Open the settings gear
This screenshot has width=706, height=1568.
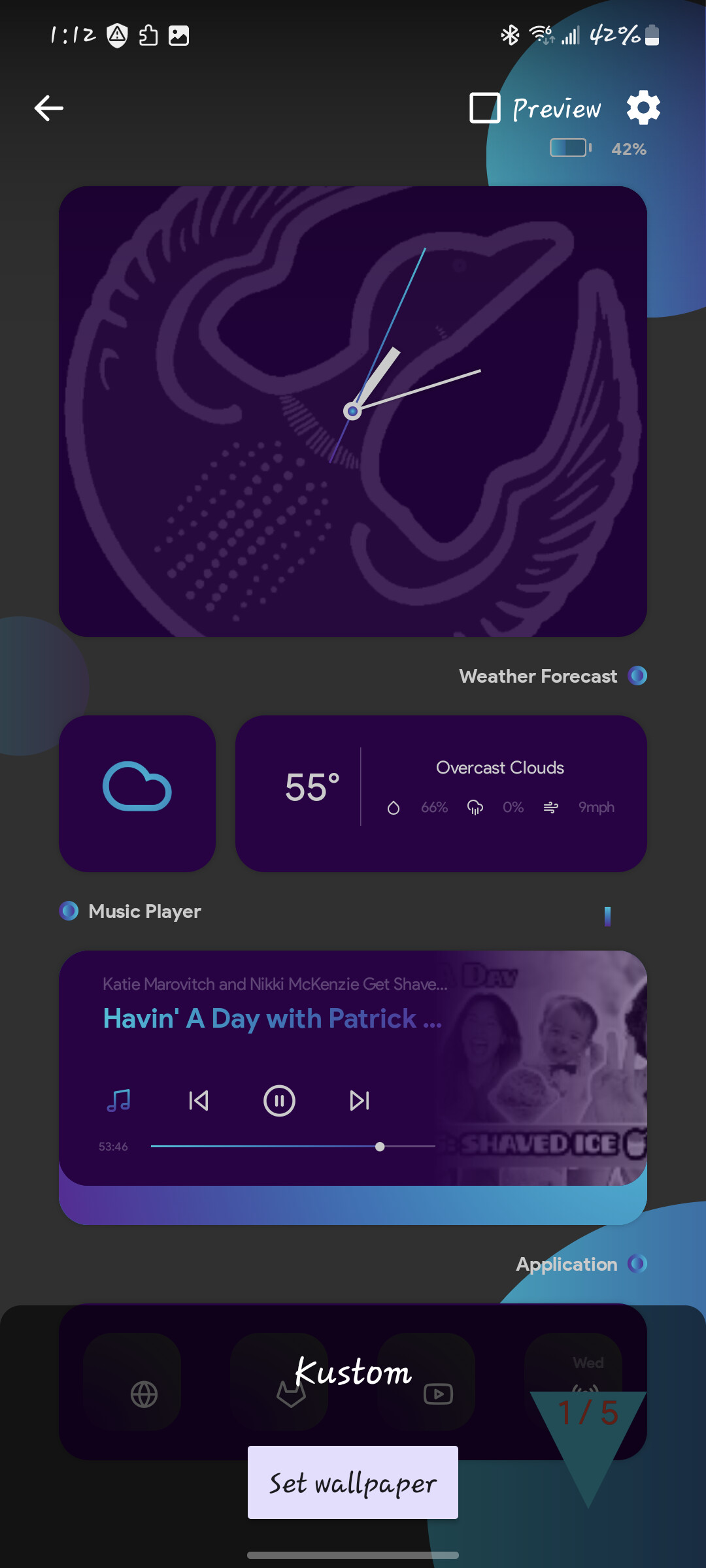pyautogui.click(x=643, y=108)
